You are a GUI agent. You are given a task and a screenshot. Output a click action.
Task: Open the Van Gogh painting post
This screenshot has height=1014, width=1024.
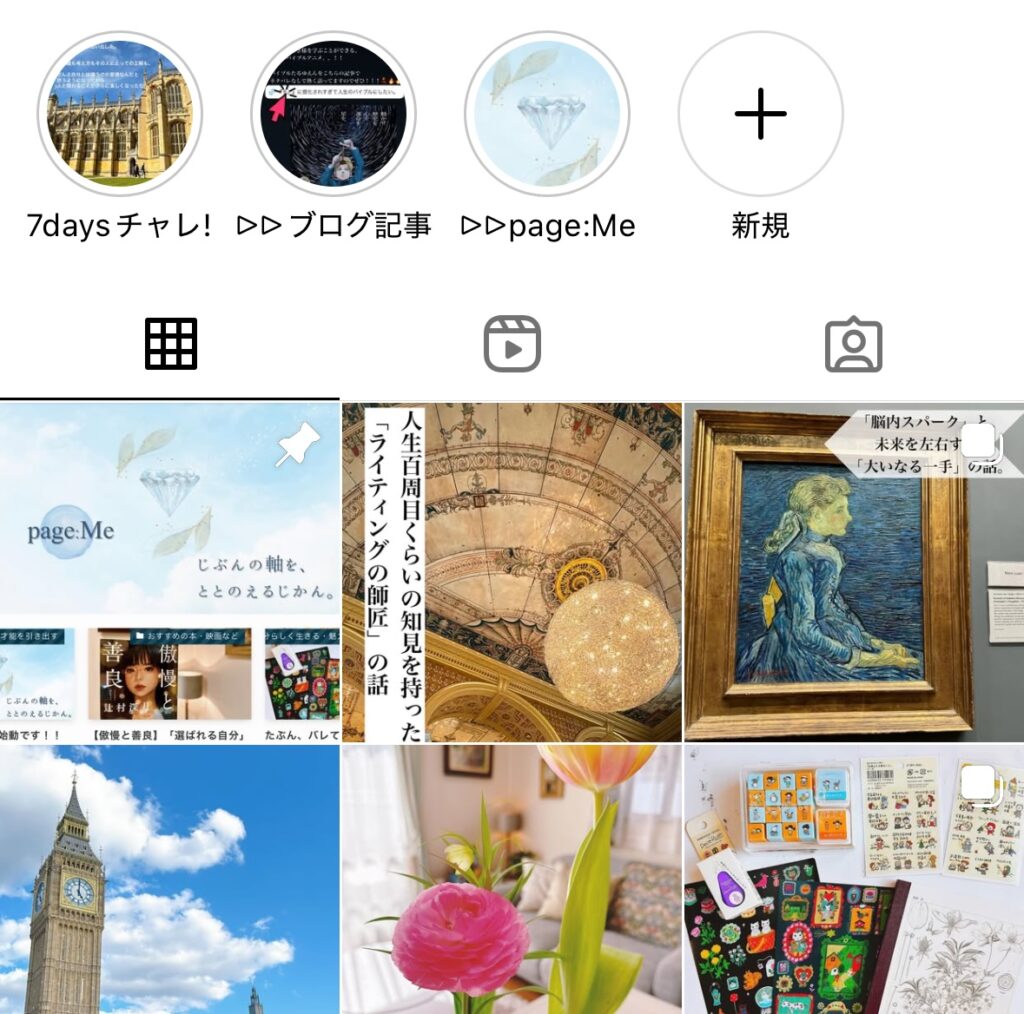(x=853, y=570)
